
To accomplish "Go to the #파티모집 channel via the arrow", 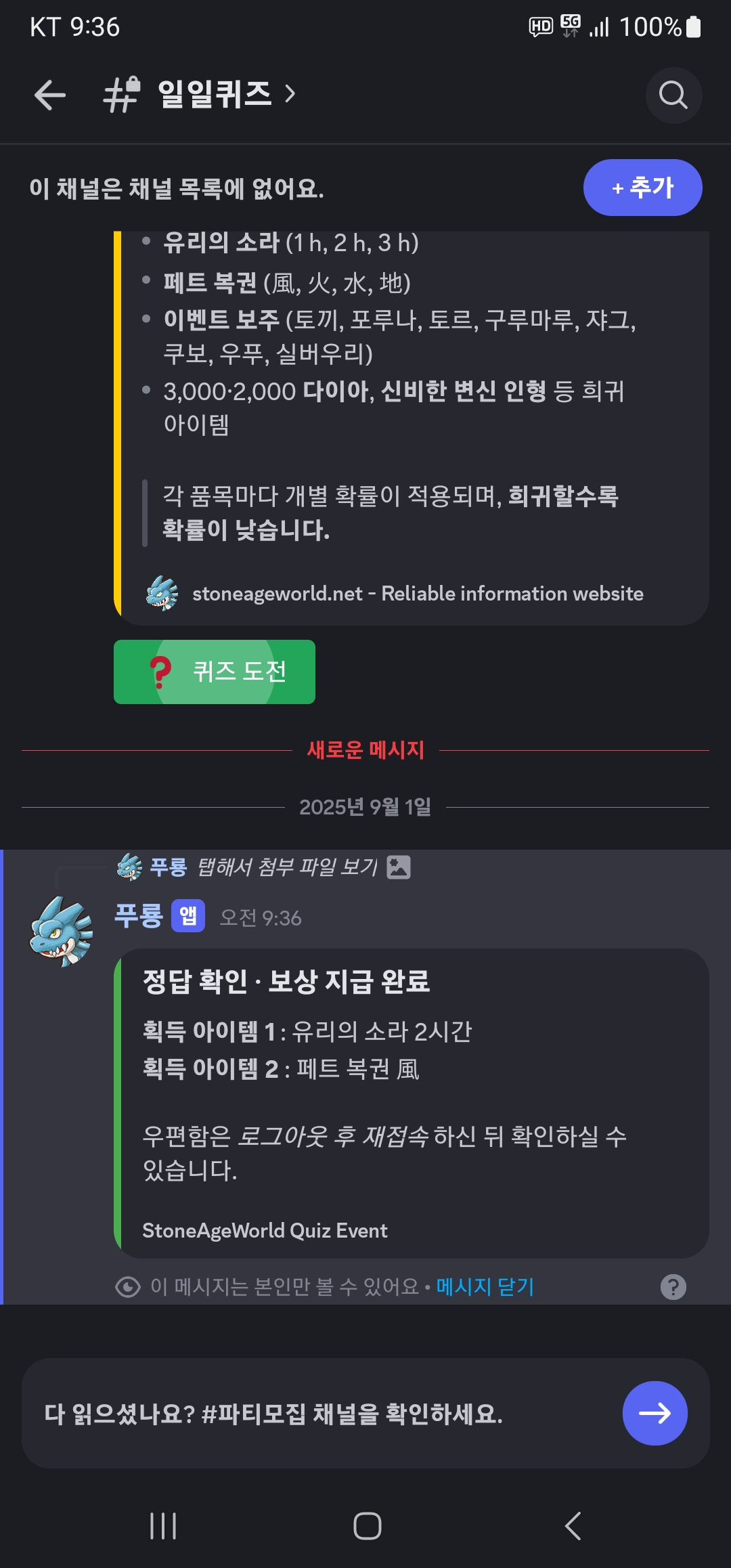I will 655,1413.
